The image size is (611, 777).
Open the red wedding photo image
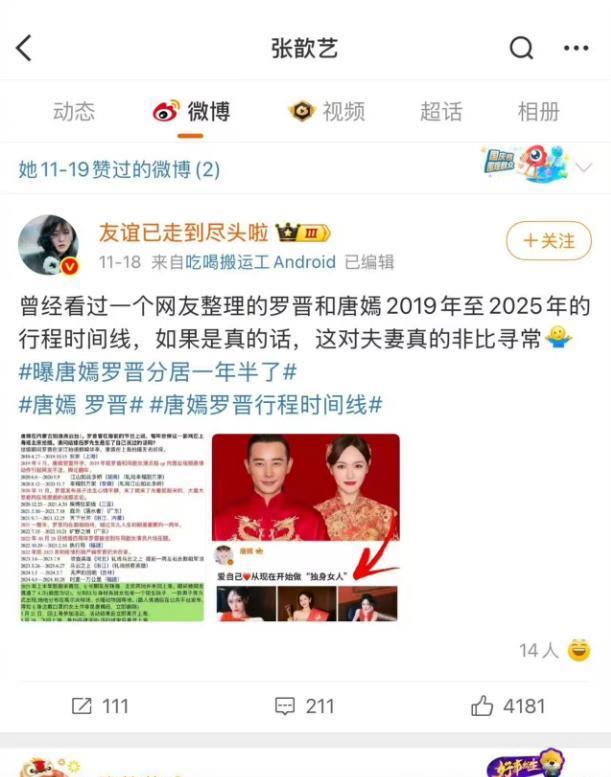click(x=305, y=527)
